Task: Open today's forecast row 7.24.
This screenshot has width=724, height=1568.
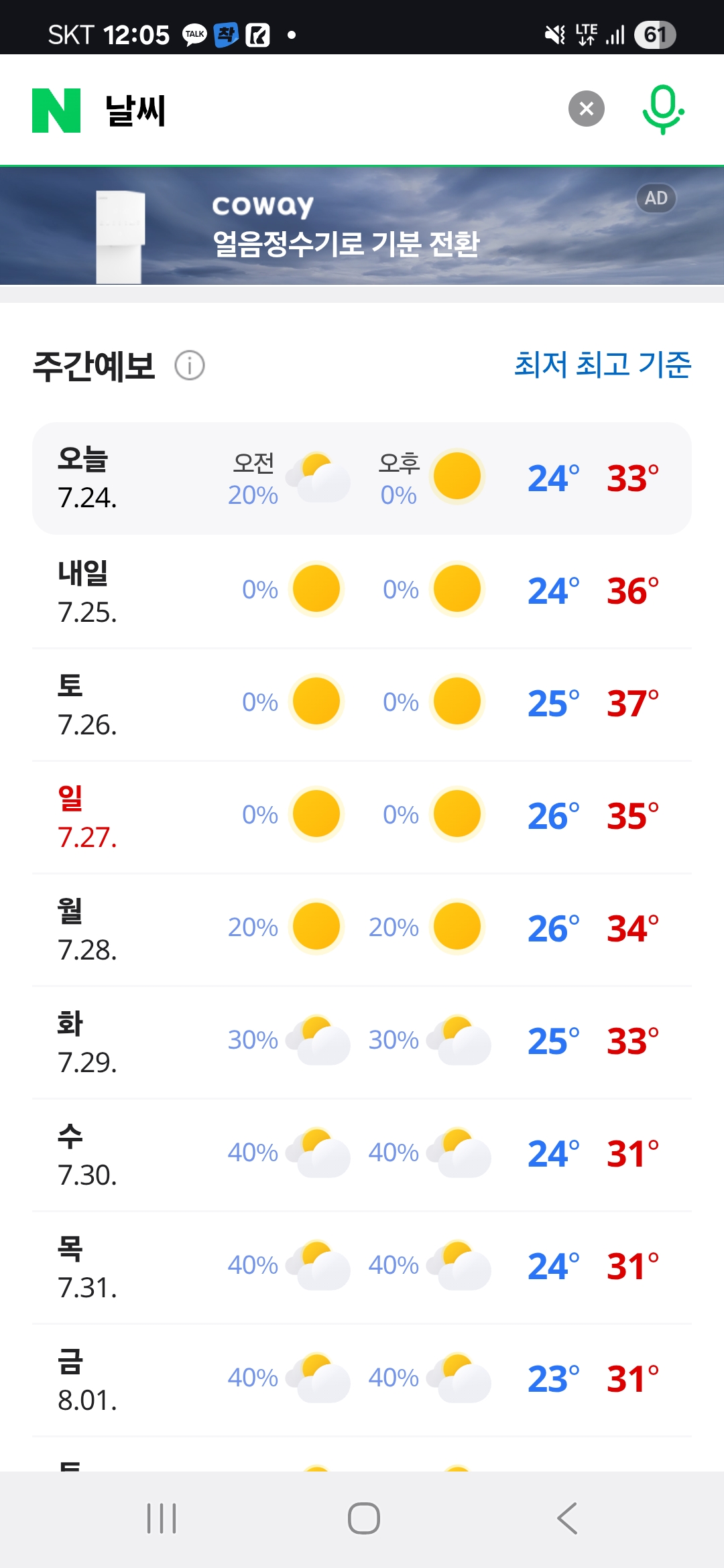Action: pos(362,478)
